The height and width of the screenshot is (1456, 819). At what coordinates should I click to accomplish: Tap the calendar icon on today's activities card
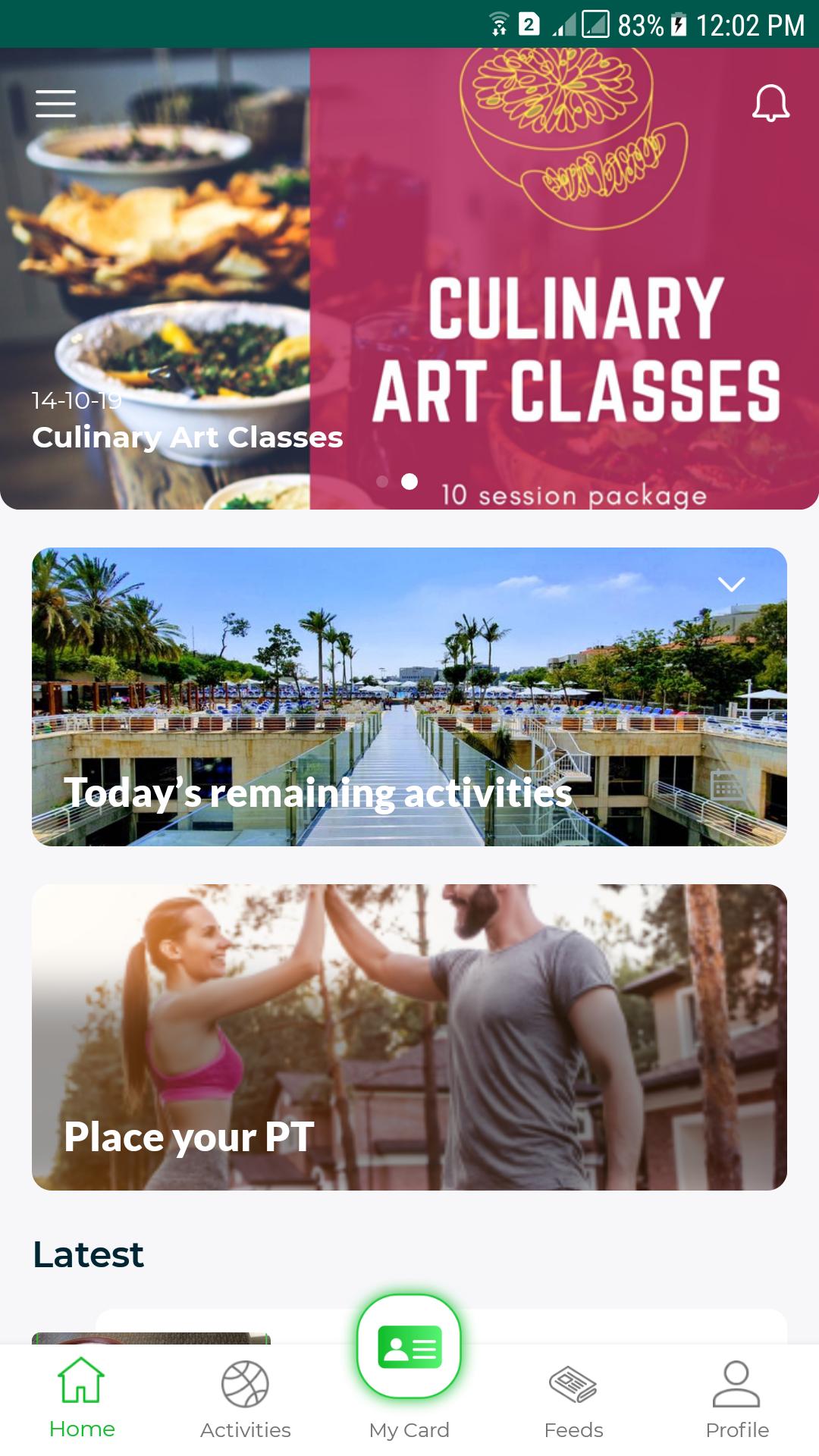pos(728,785)
